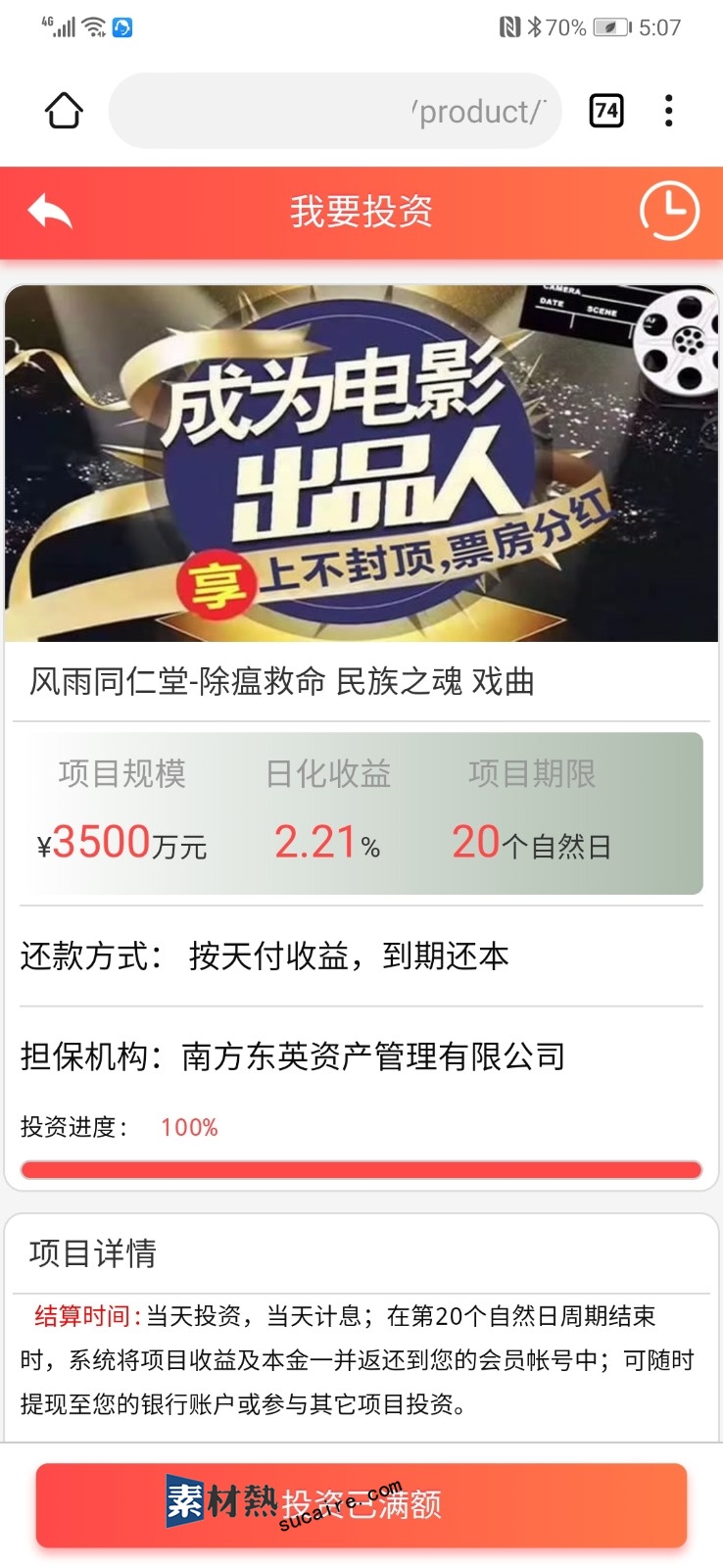Tap the browser home button

64,111
